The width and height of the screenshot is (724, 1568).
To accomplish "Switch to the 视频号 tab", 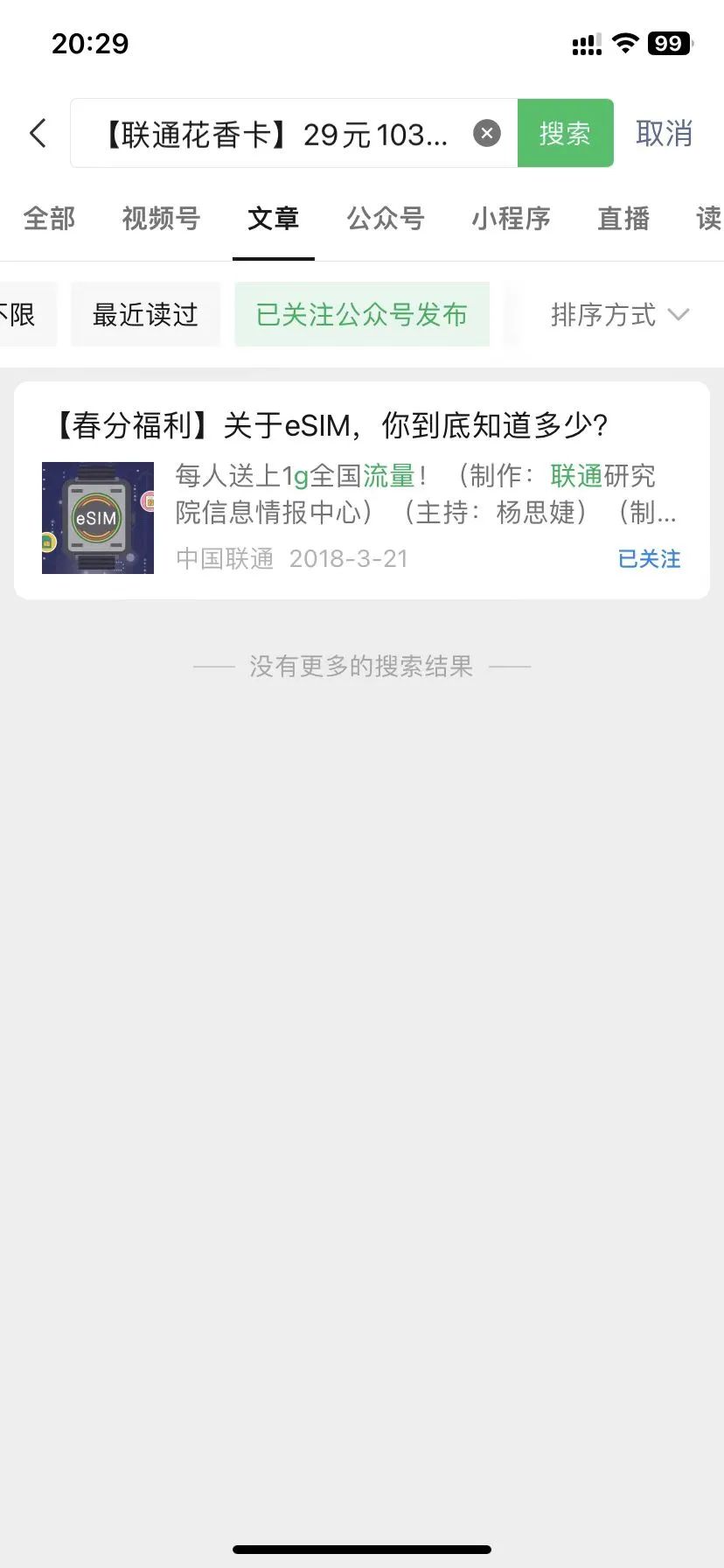I will tap(161, 218).
